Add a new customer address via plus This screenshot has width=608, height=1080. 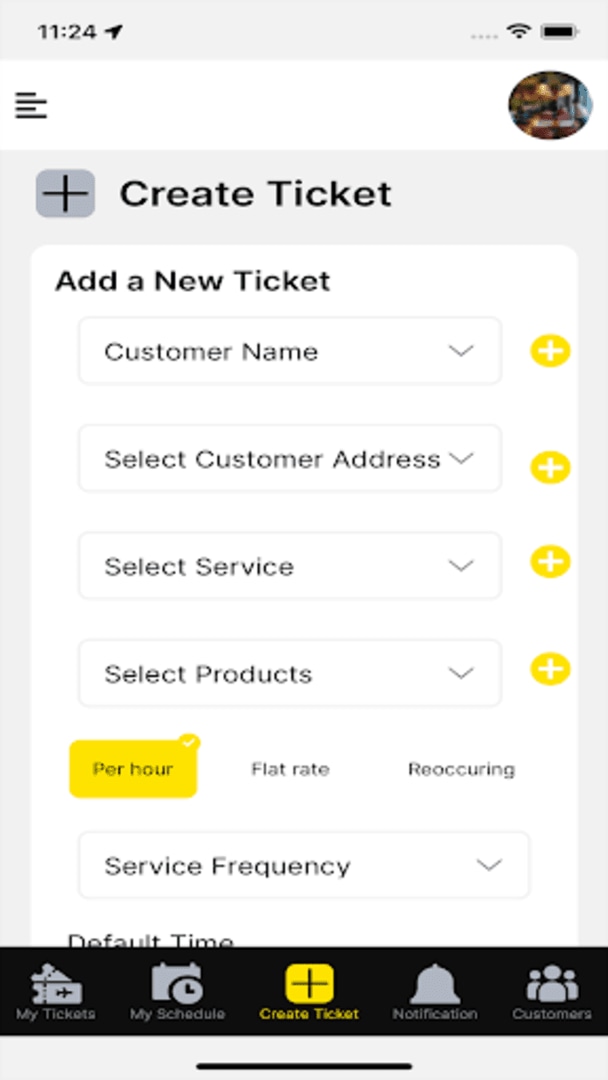550,468
